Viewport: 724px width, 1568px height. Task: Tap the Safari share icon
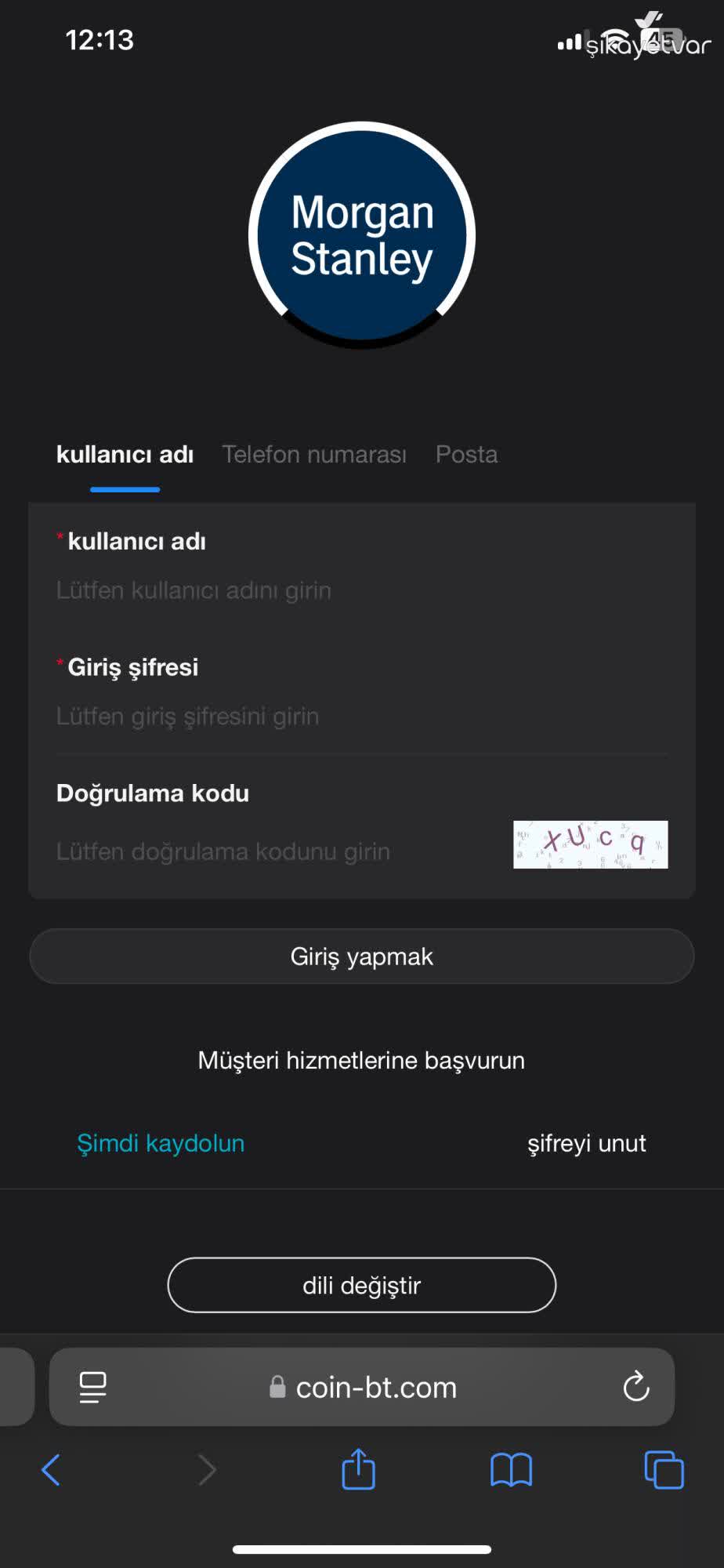(x=357, y=1471)
